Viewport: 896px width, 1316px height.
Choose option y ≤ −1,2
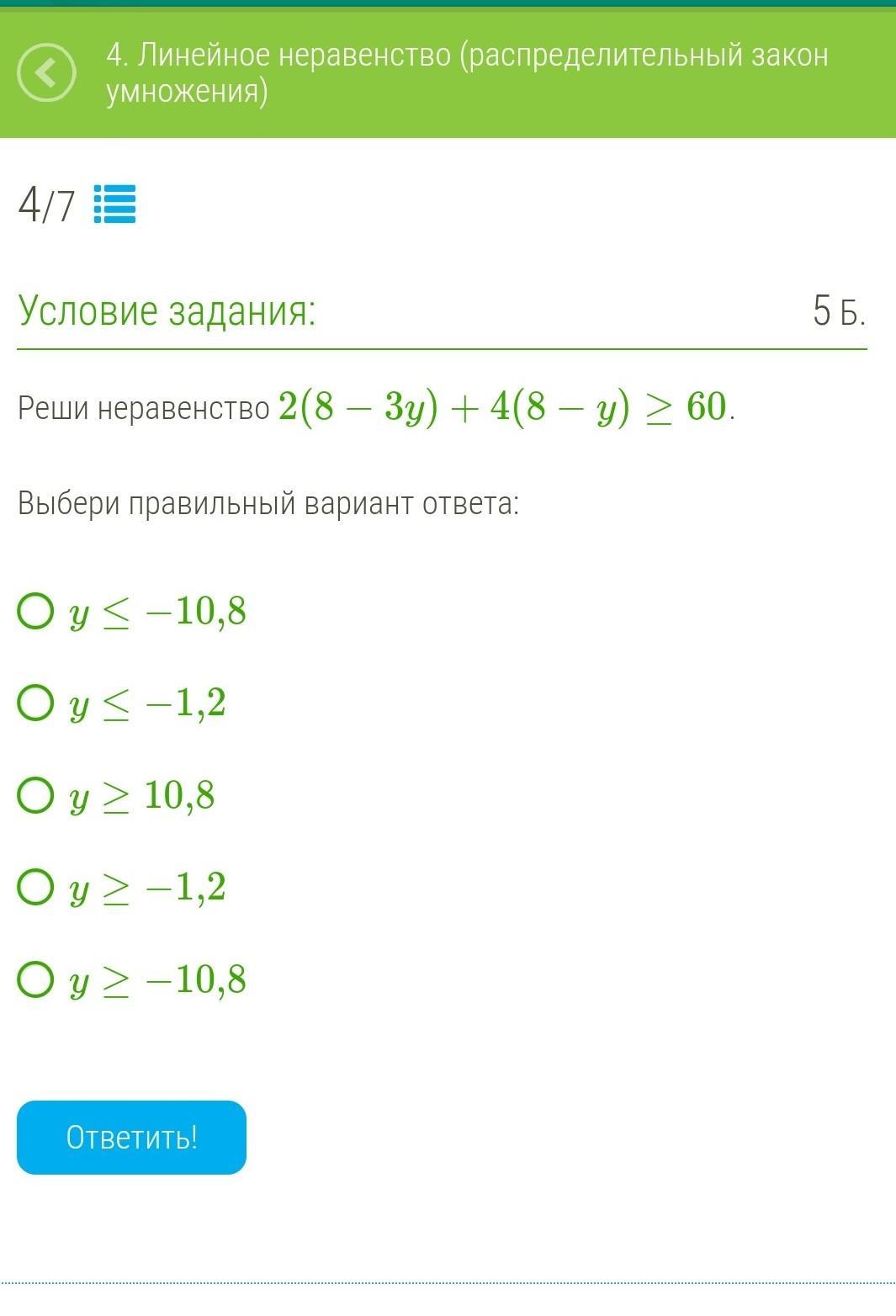(35, 703)
